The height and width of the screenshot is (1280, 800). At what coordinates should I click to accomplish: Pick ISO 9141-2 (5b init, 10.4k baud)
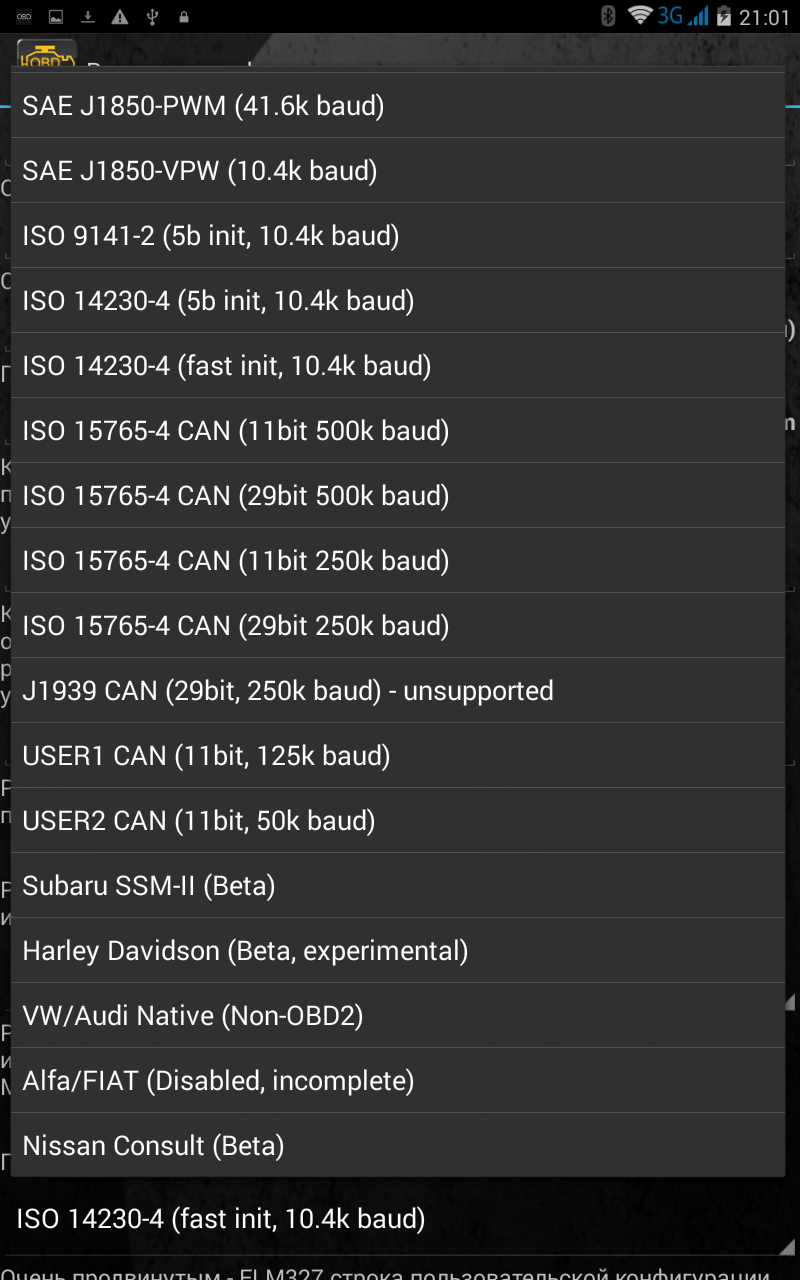tap(397, 235)
